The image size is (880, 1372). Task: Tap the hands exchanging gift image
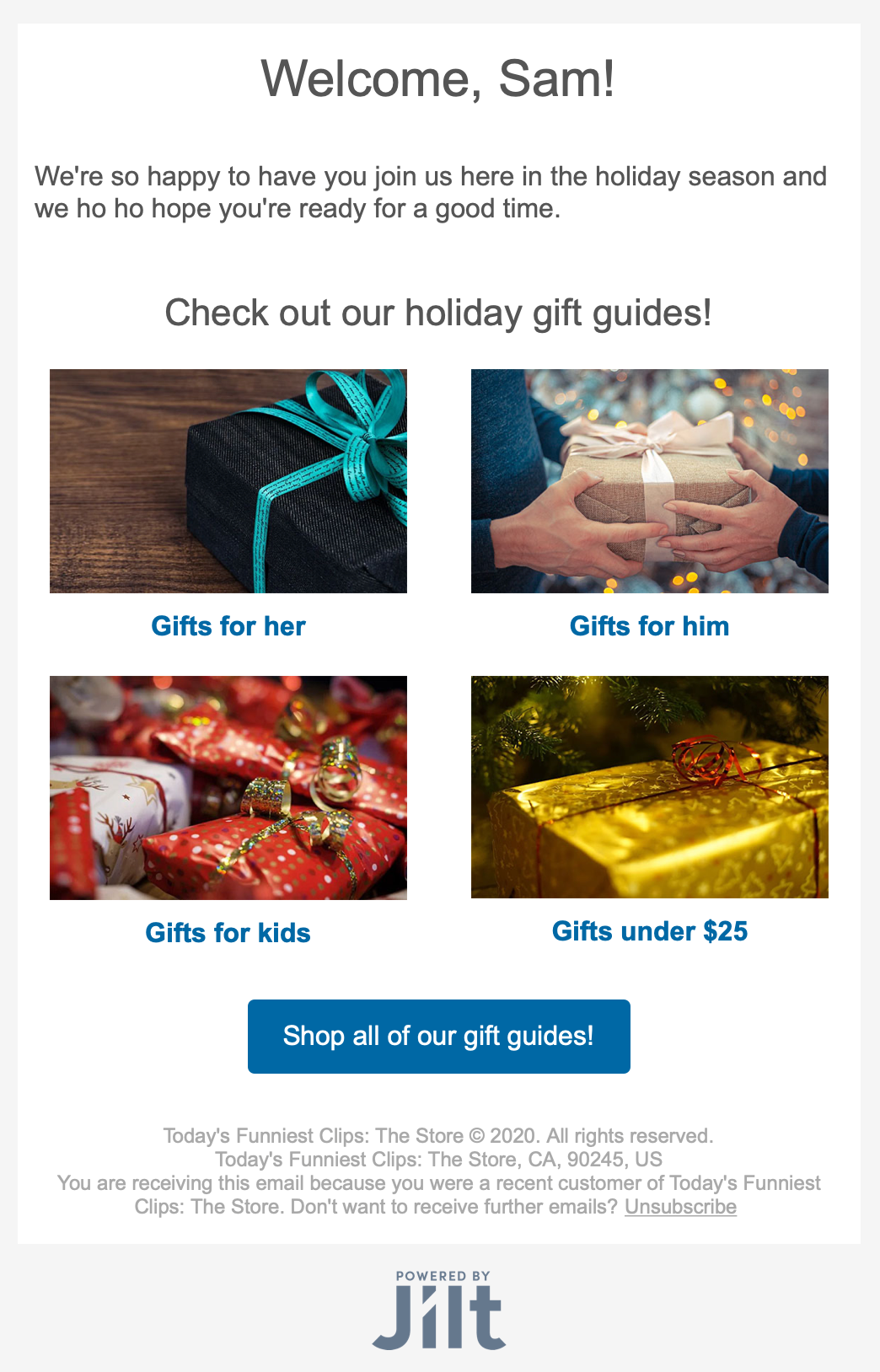(x=649, y=480)
